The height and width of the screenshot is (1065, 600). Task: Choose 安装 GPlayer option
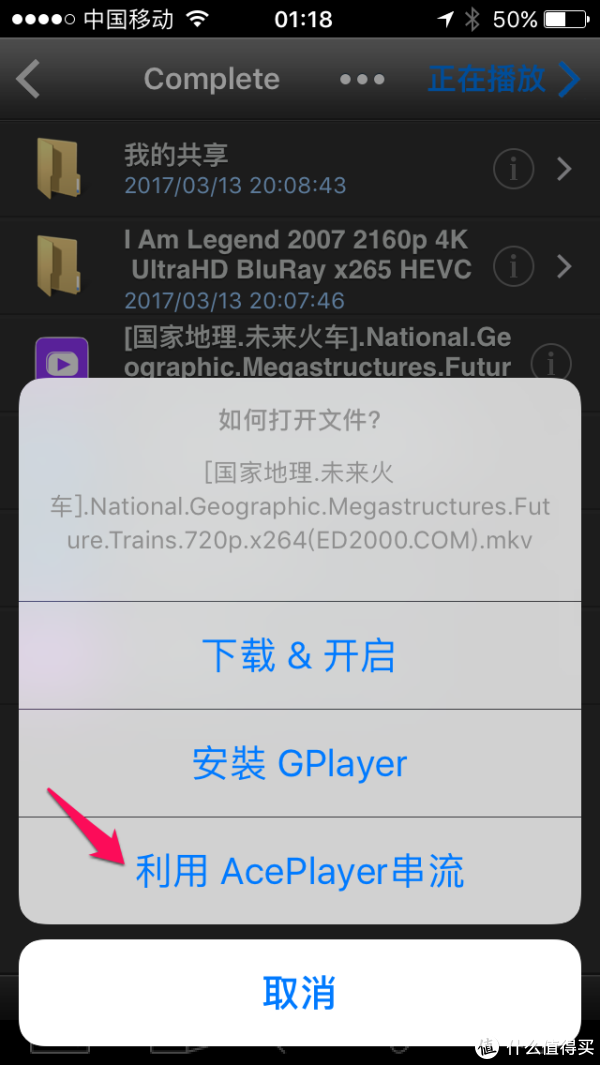click(299, 764)
